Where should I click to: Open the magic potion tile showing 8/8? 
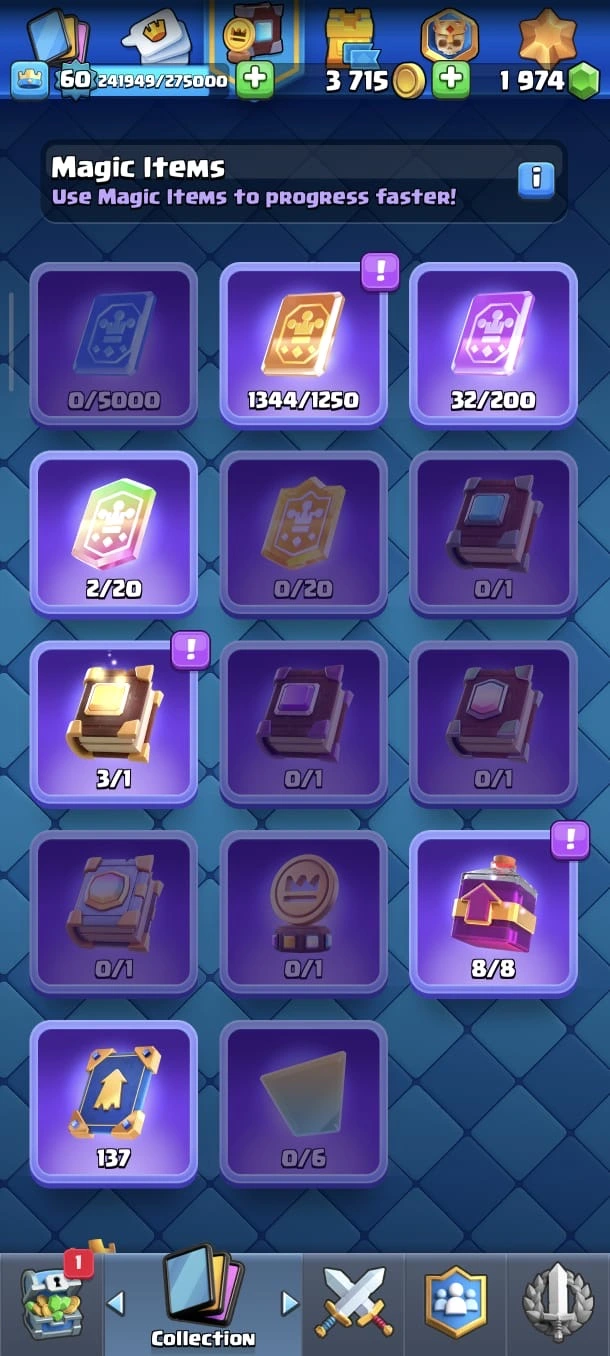493,912
